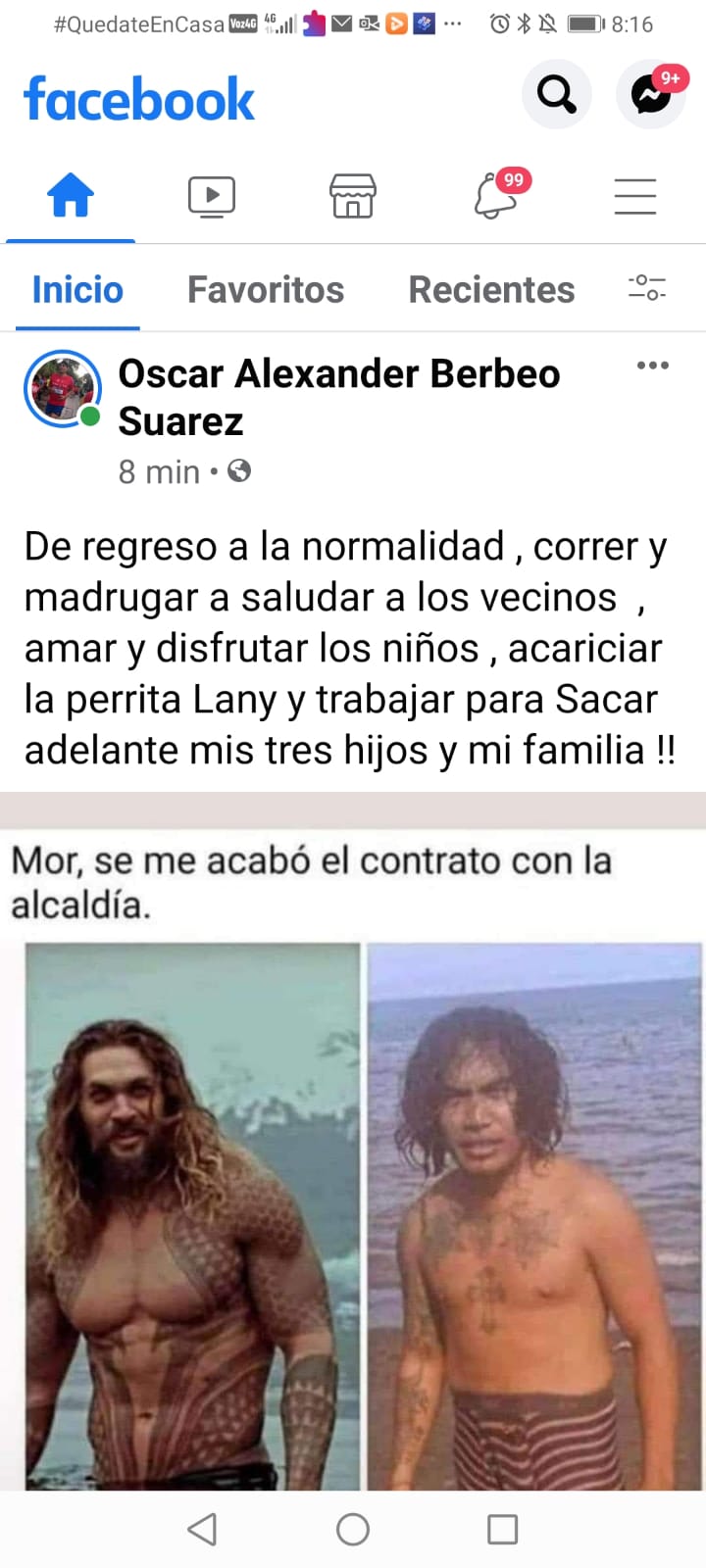Open the notifications bell
The width and height of the screenshot is (706, 1568).
click(x=496, y=196)
